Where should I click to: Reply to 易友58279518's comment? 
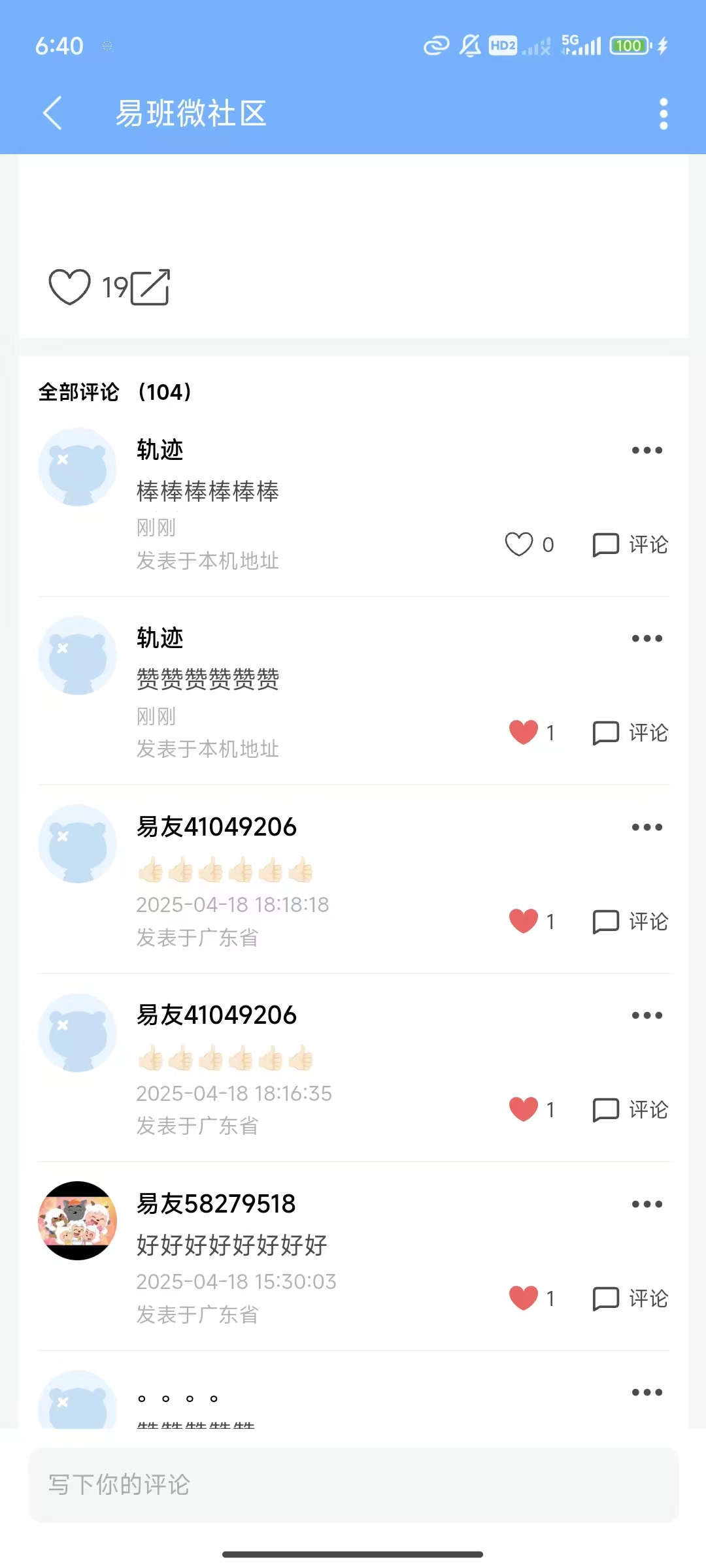(630, 1298)
